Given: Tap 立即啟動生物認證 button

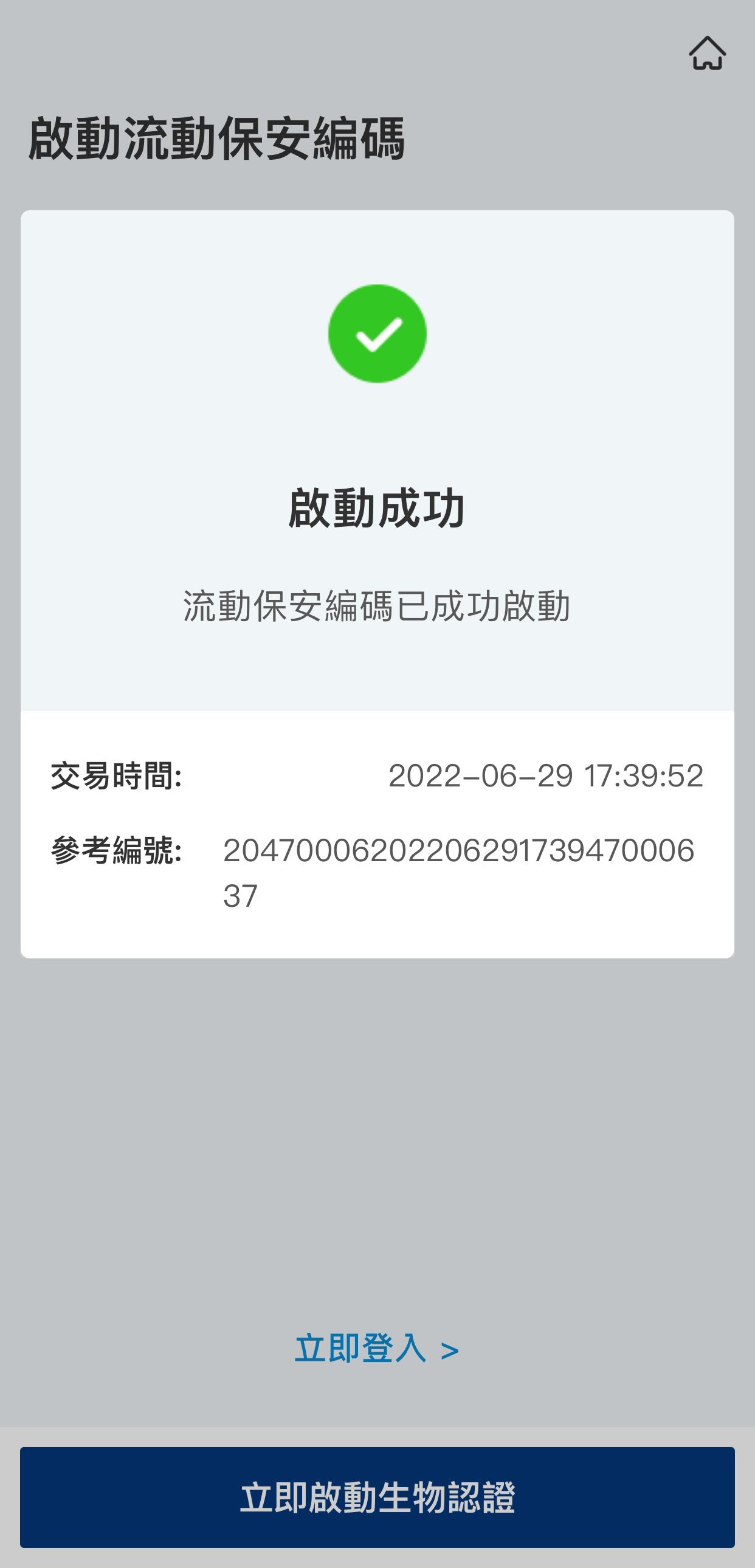Looking at the screenshot, I should tap(377, 1498).
